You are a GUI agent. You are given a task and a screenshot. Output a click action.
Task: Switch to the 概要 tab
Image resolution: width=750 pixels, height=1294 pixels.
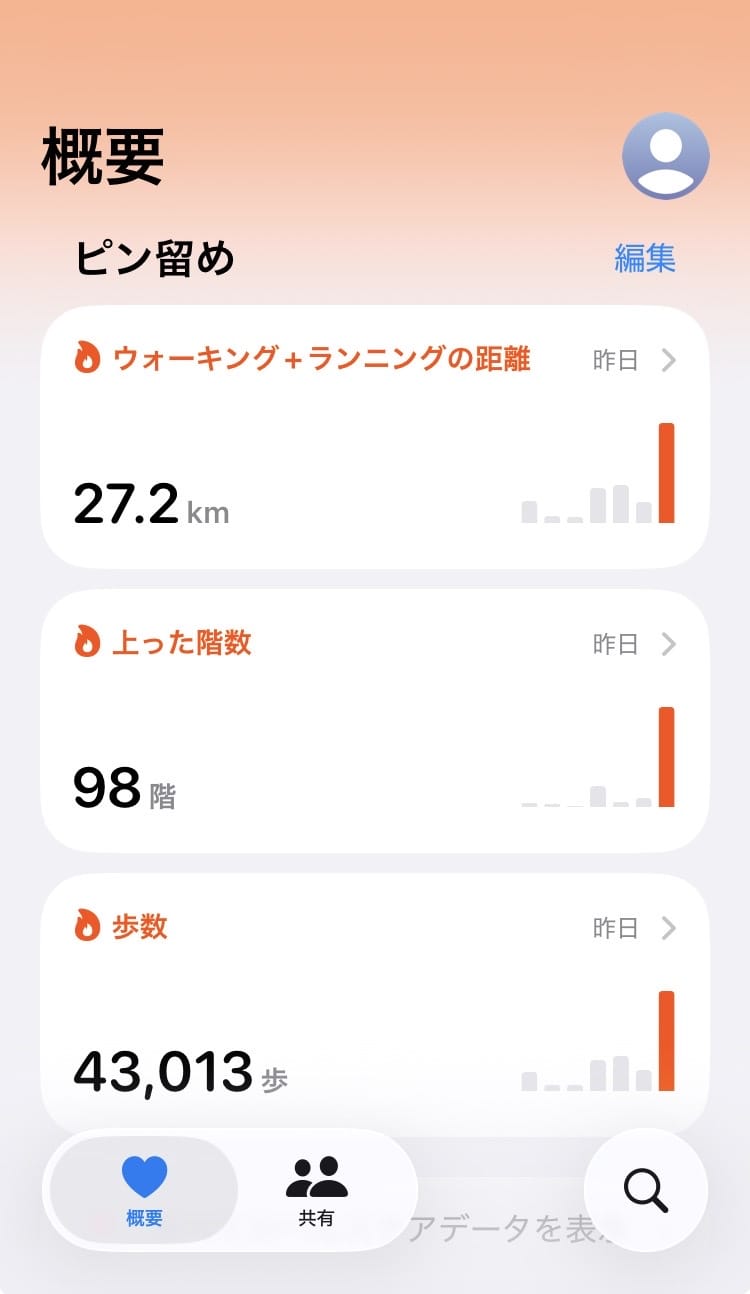[144, 1190]
